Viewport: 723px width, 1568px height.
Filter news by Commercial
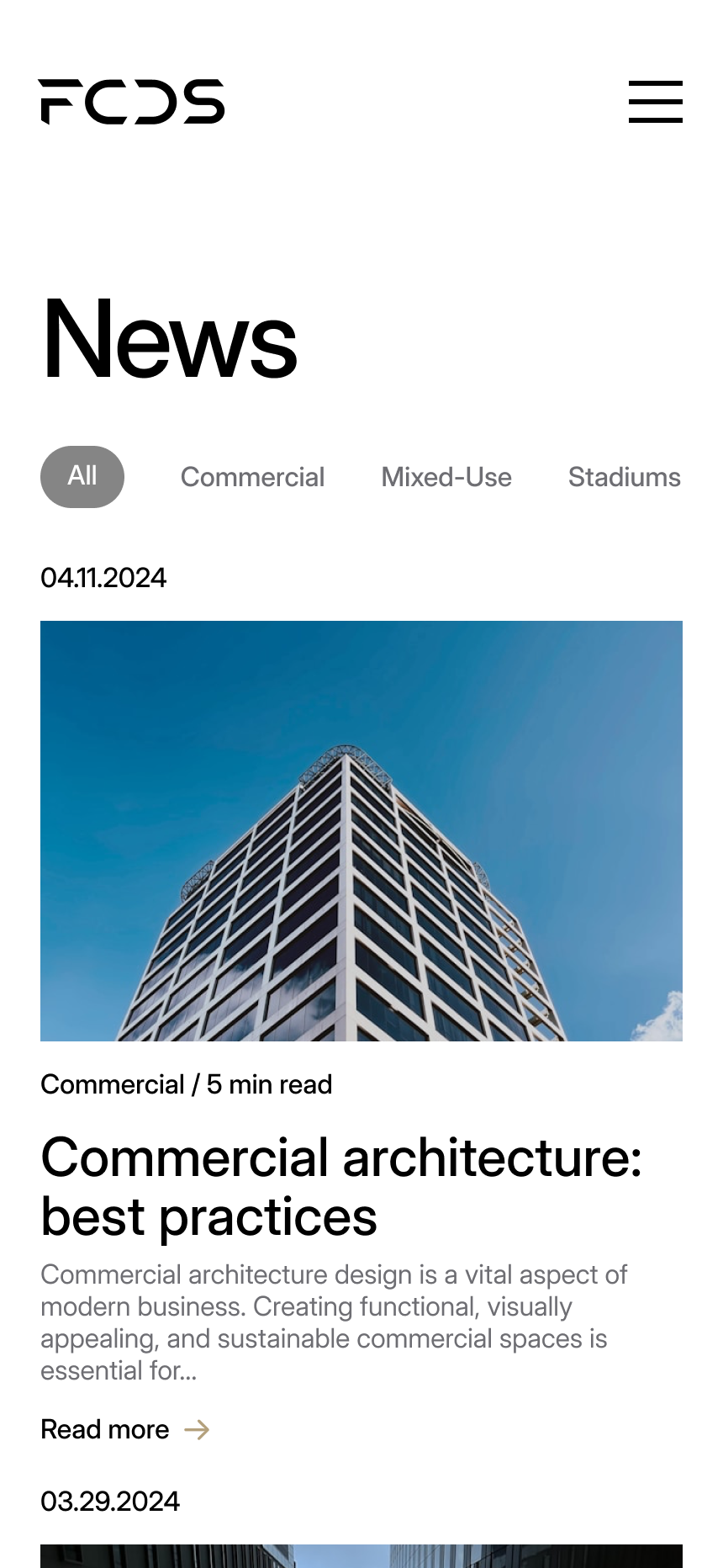pos(252,477)
